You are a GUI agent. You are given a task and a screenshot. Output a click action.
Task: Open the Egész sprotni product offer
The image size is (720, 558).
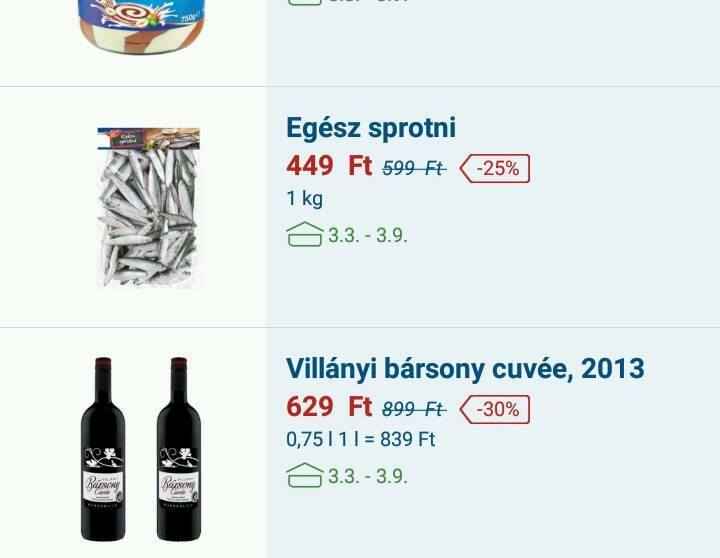[x=371, y=128]
